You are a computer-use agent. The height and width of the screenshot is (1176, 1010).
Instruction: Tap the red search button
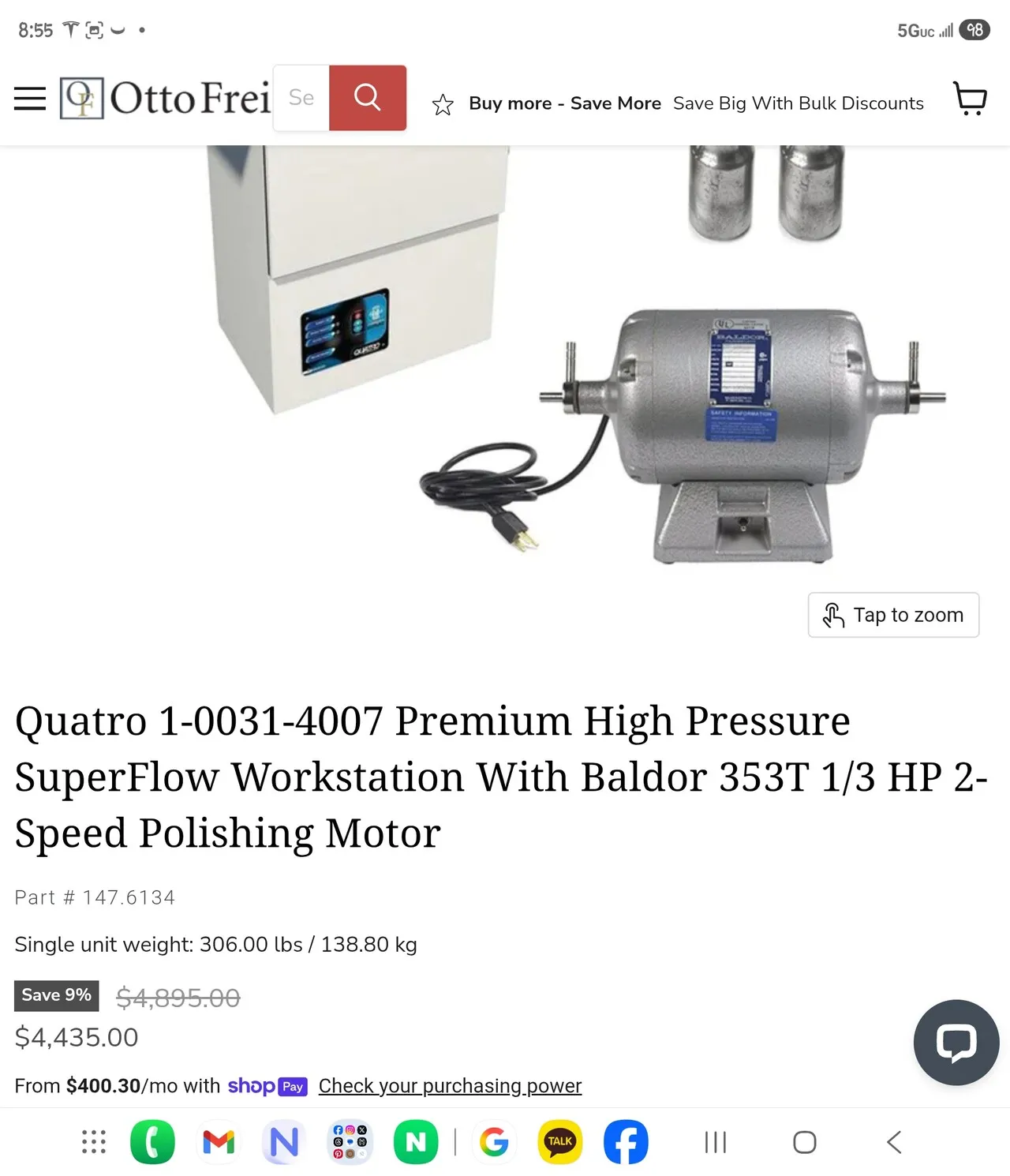[x=367, y=98]
